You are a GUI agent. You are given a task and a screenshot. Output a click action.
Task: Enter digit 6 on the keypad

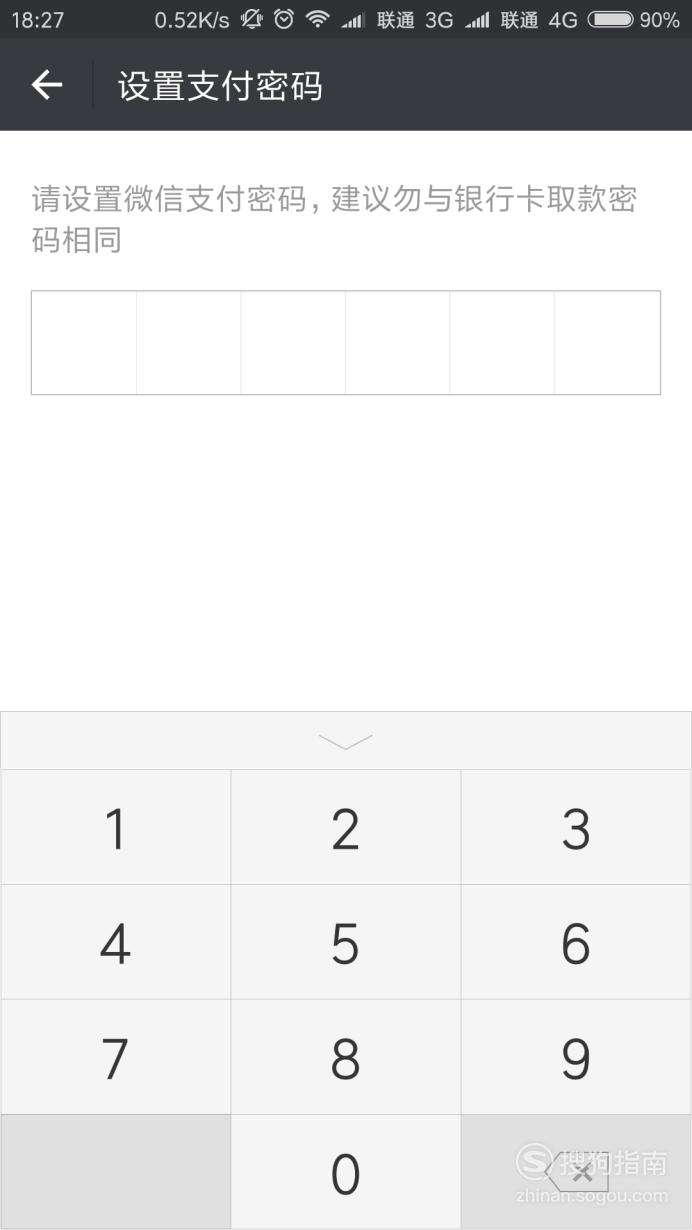click(x=576, y=943)
